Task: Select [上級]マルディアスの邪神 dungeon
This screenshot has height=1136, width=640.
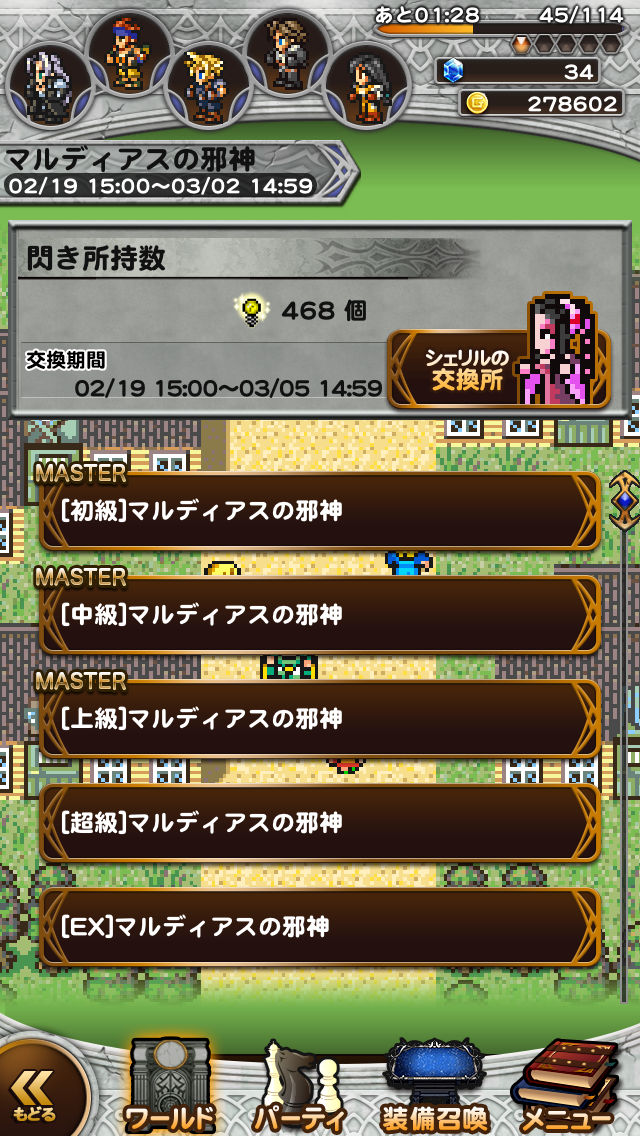Action: [320, 719]
